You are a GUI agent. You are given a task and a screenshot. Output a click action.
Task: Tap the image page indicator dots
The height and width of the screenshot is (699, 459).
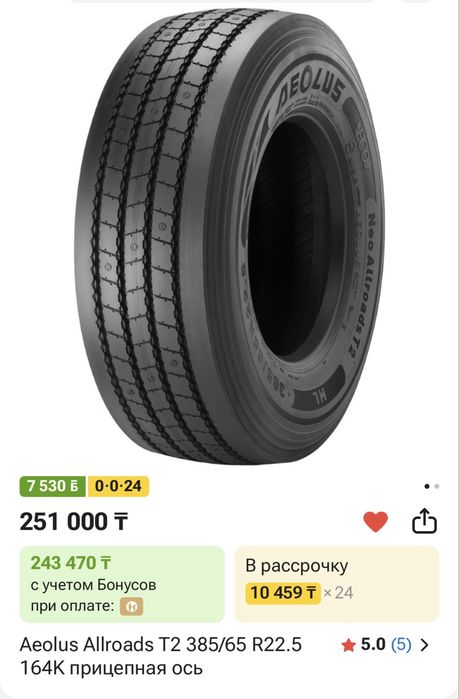tap(432, 486)
